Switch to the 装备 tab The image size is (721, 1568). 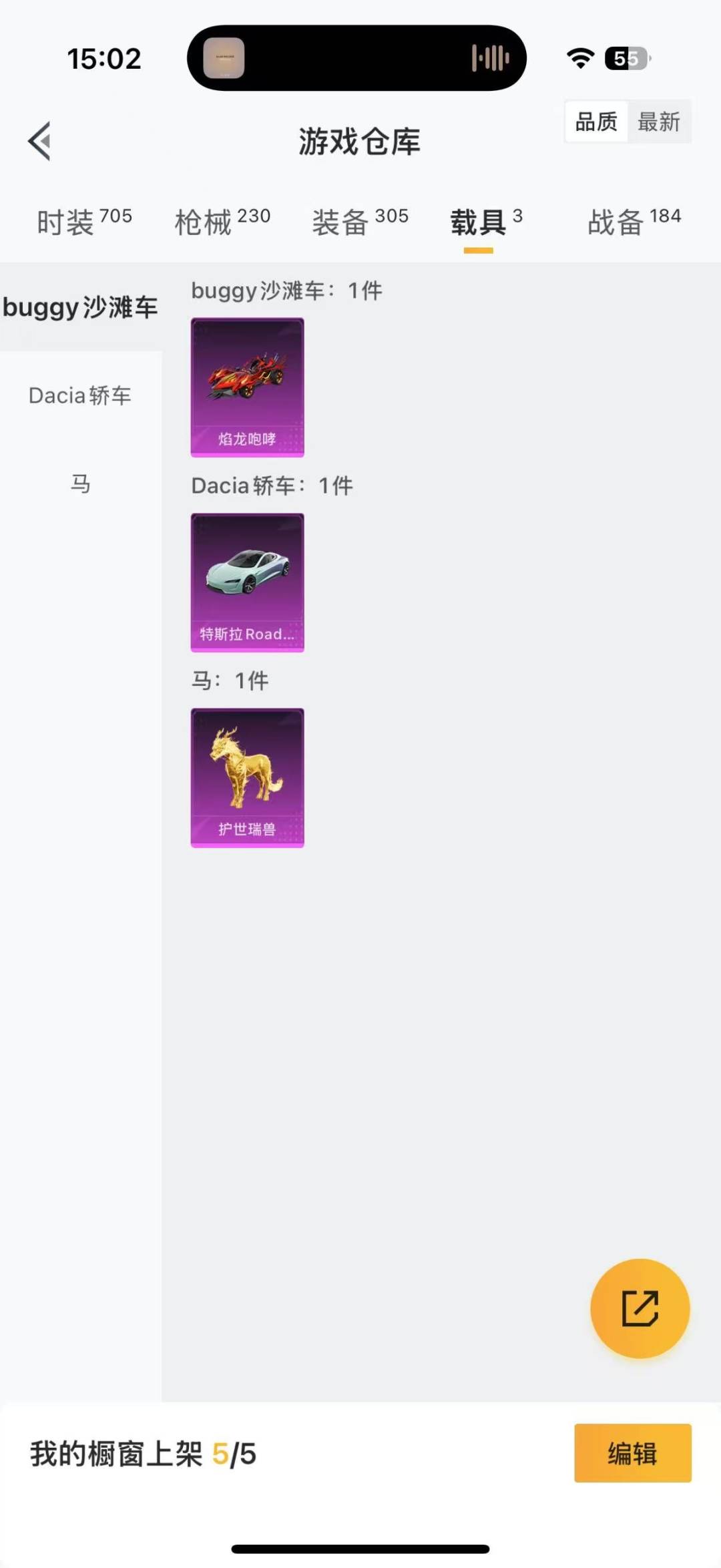click(x=360, y=222)
